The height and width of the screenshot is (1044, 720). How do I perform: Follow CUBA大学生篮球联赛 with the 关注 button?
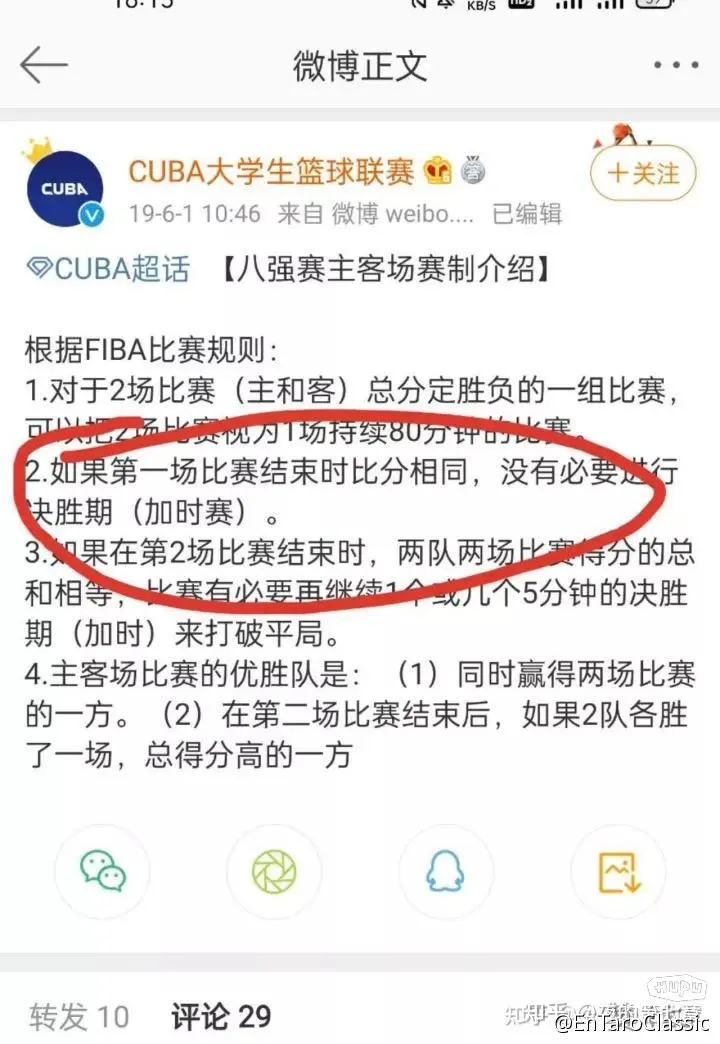pyautogui.click(x=641, y=173)
